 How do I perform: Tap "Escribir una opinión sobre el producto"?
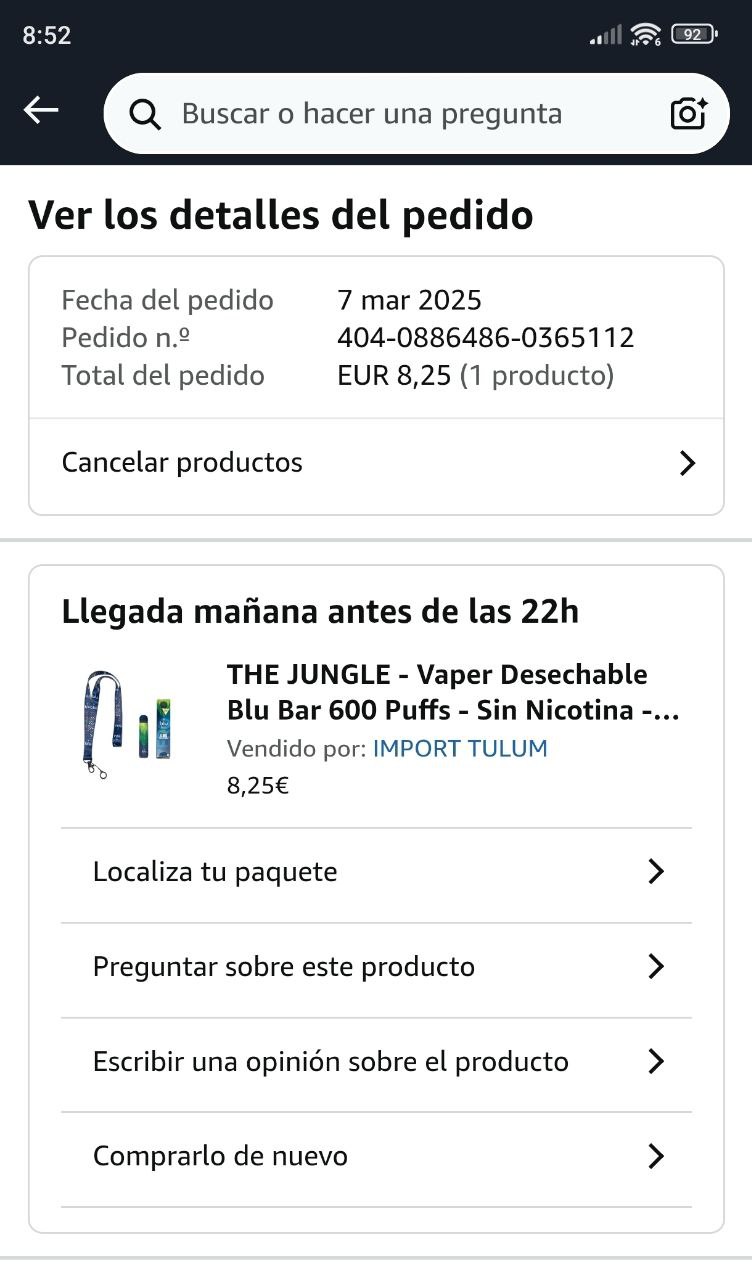tap(376, 1062)
